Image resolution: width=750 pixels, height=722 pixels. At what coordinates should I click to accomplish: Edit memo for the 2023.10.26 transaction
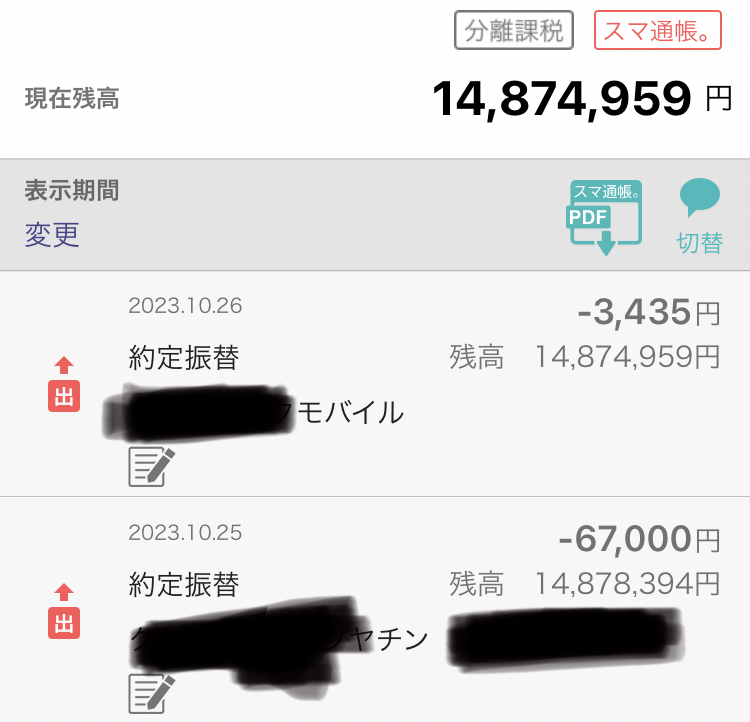[151, 466]
